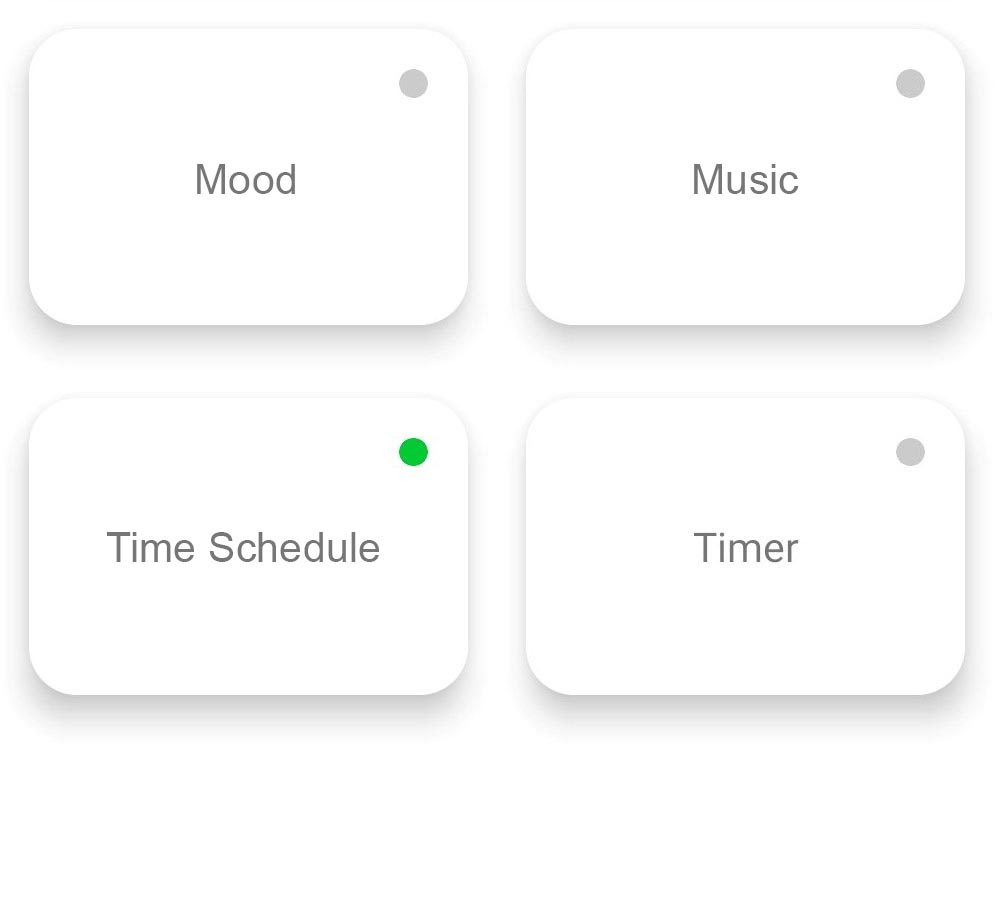Choose the Timer card
995x900 pixels.
coord(745,546)
